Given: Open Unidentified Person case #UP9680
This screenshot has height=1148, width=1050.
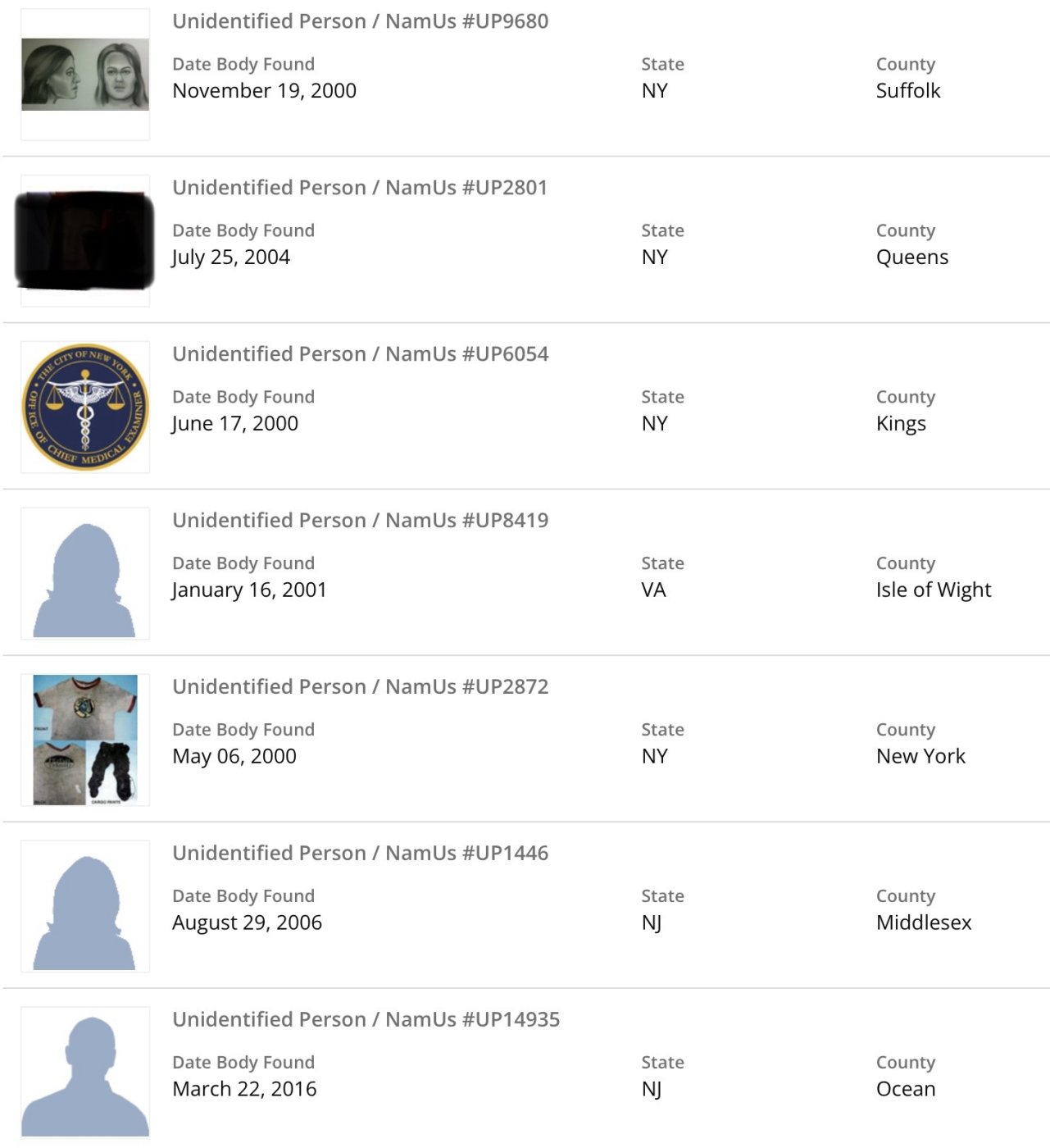Looking at the screenshot, I should pos(360,21).
